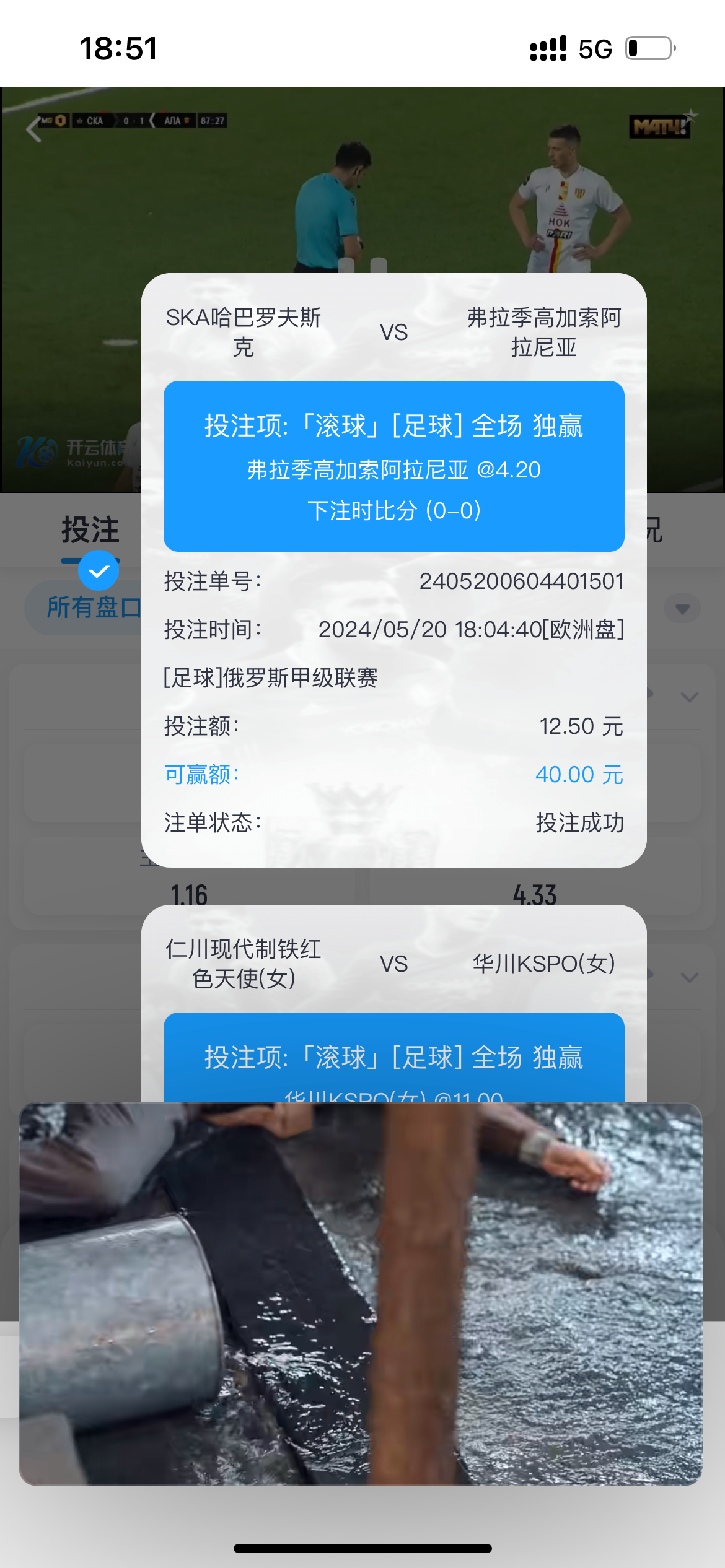Tap the 1.16 odds option

189,894
